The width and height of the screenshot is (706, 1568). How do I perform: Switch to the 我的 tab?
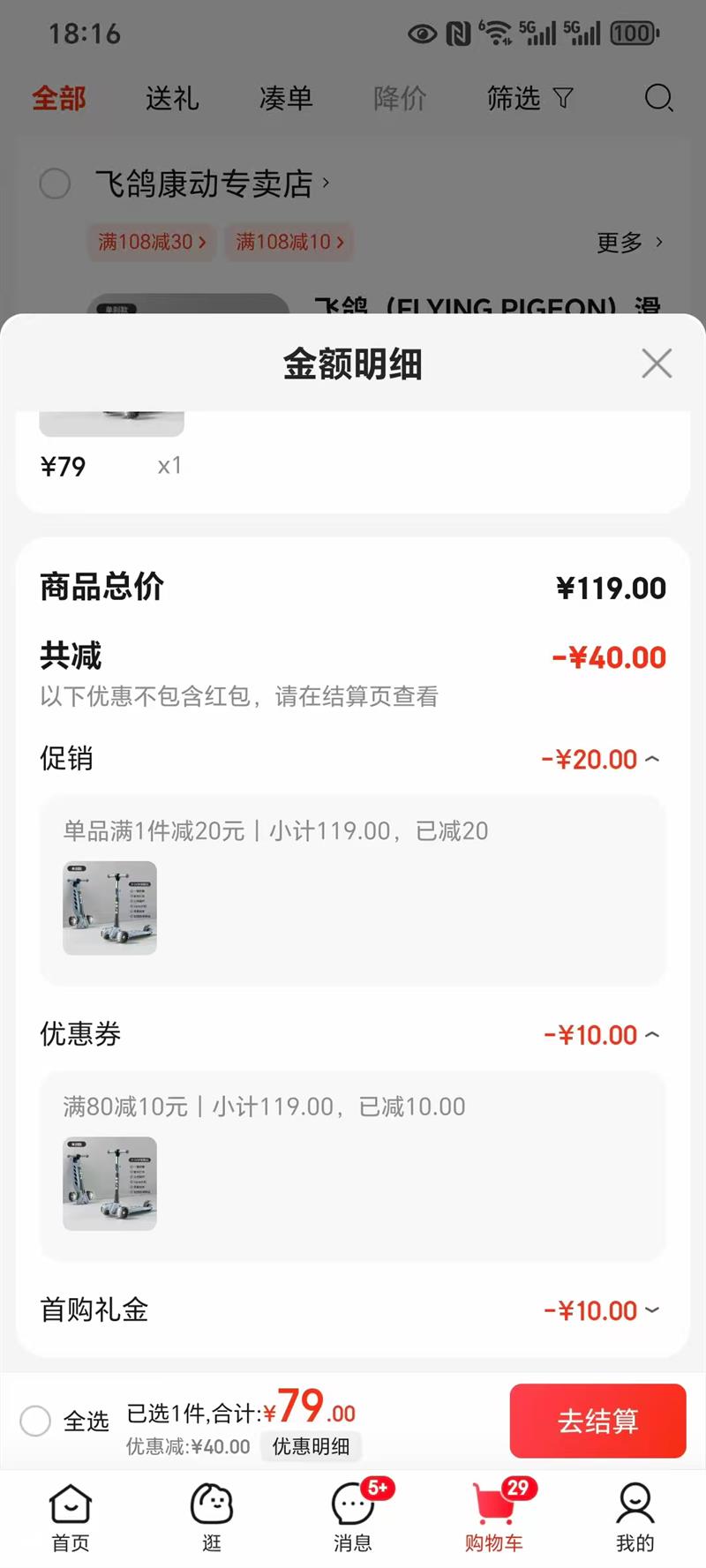[x=635, y=1518]
